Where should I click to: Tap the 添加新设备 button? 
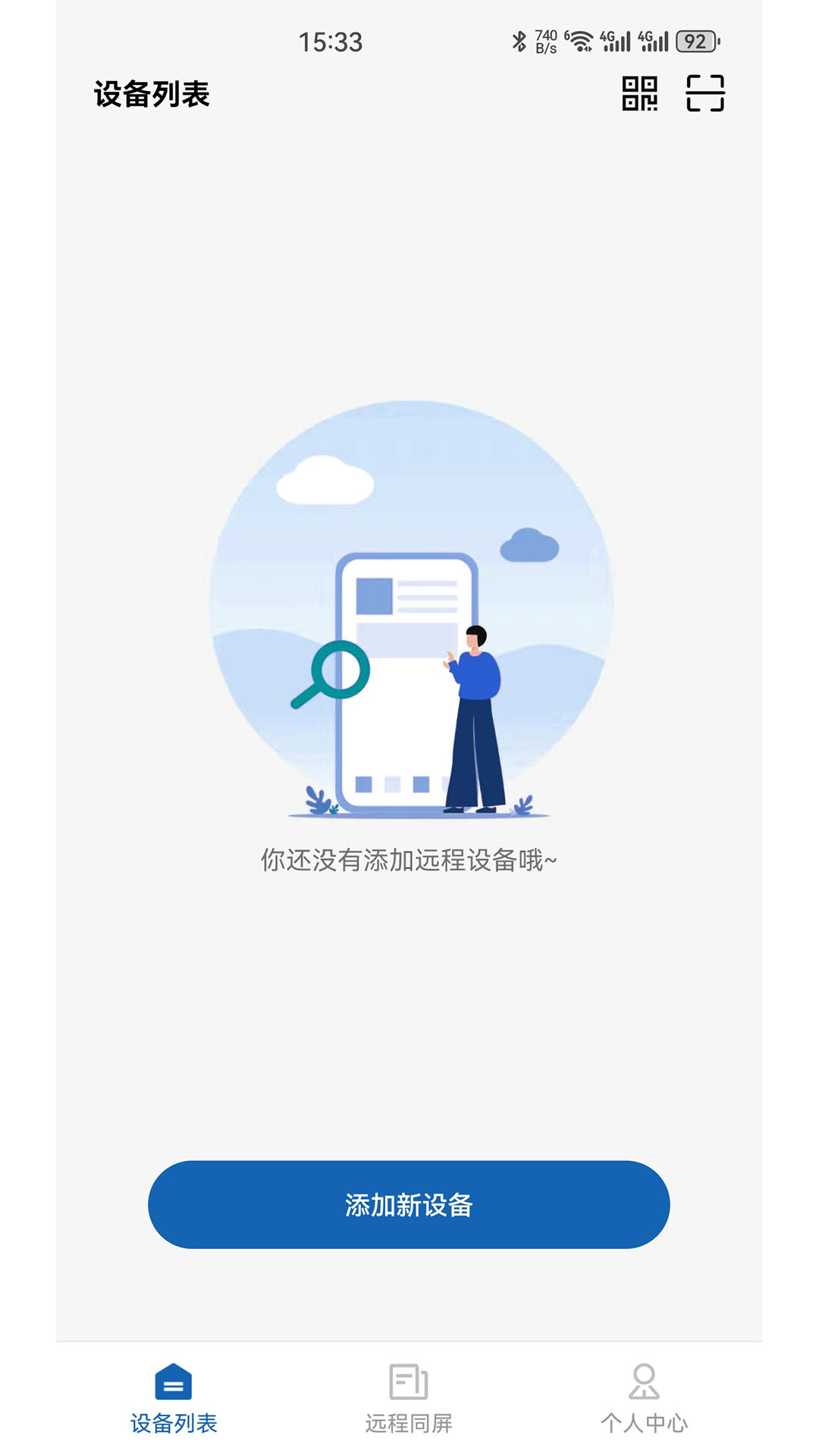pyautogui.click(x=409, y=1204)
